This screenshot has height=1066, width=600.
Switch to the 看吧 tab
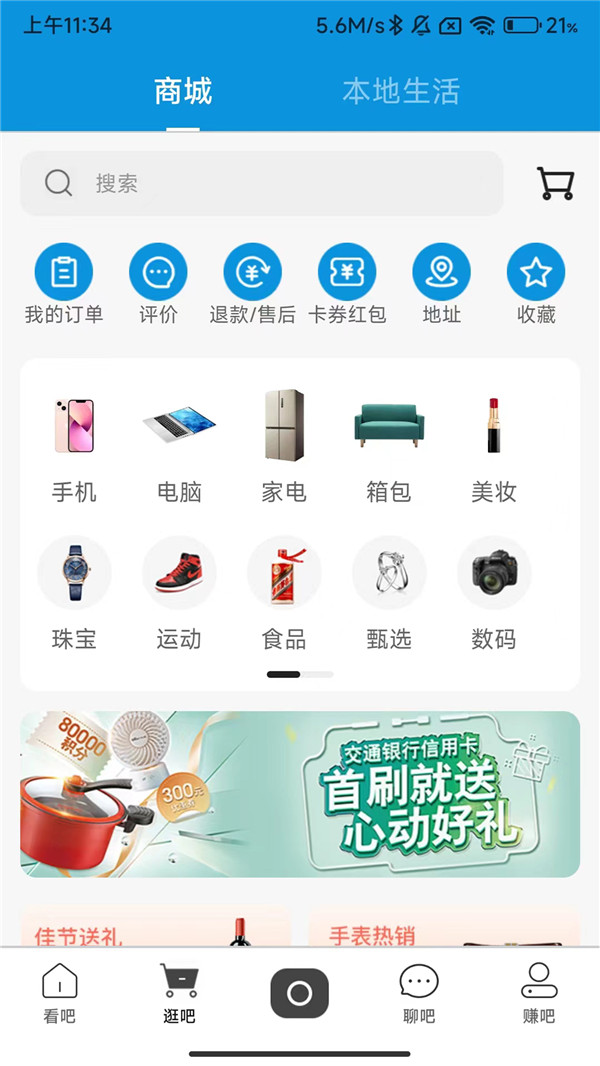click(60, 994)
